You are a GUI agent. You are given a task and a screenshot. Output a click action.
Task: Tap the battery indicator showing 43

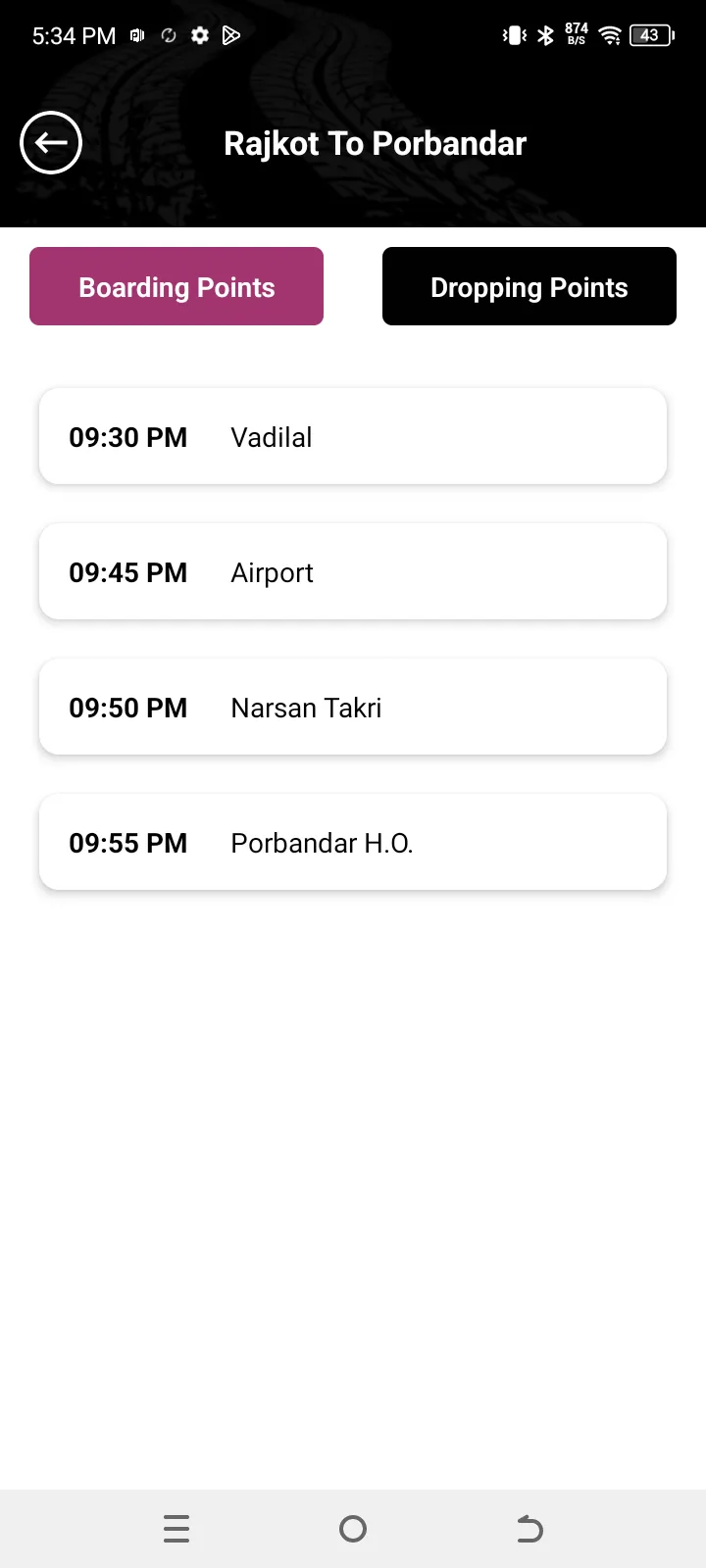649,35
